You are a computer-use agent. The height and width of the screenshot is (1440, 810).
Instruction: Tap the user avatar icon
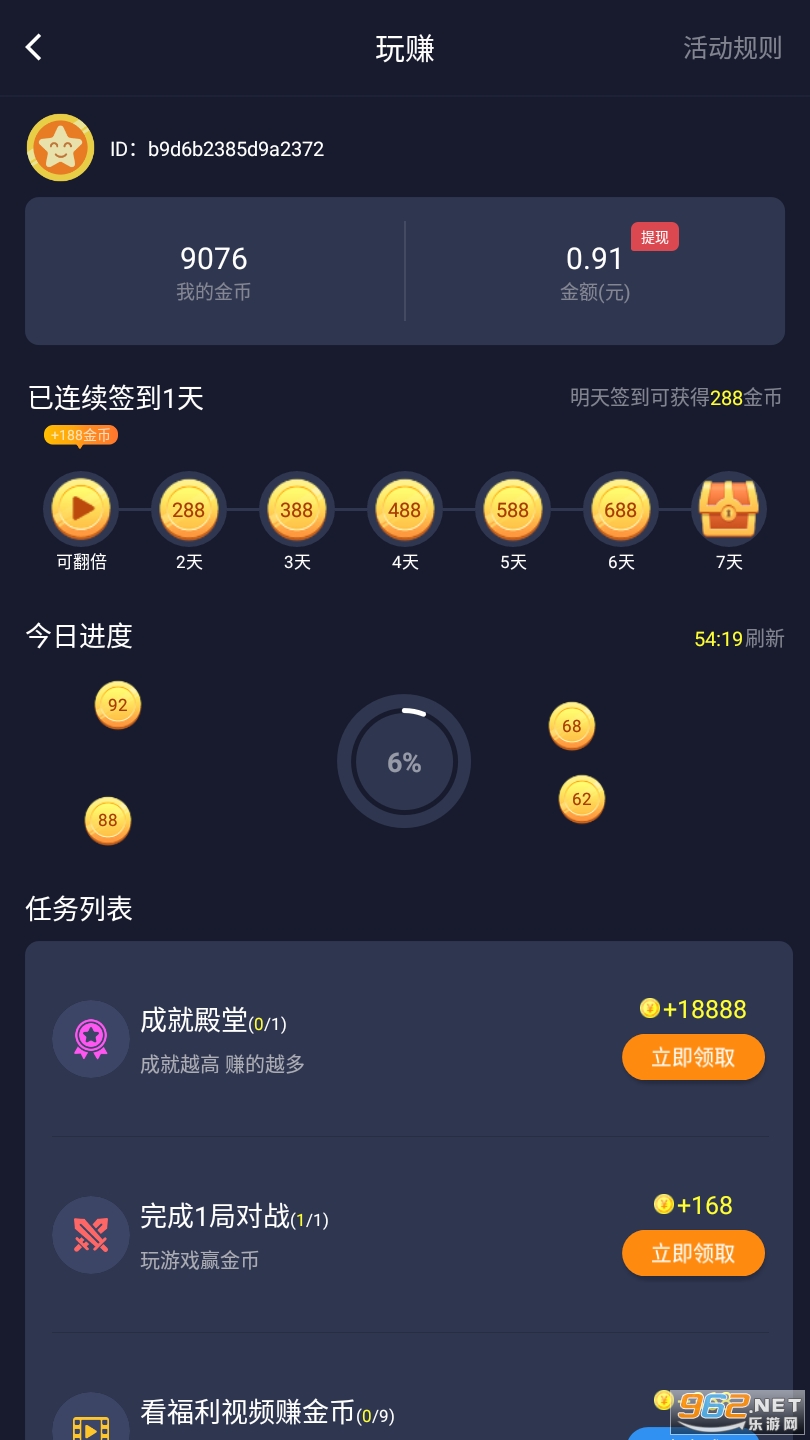point(60,148)
